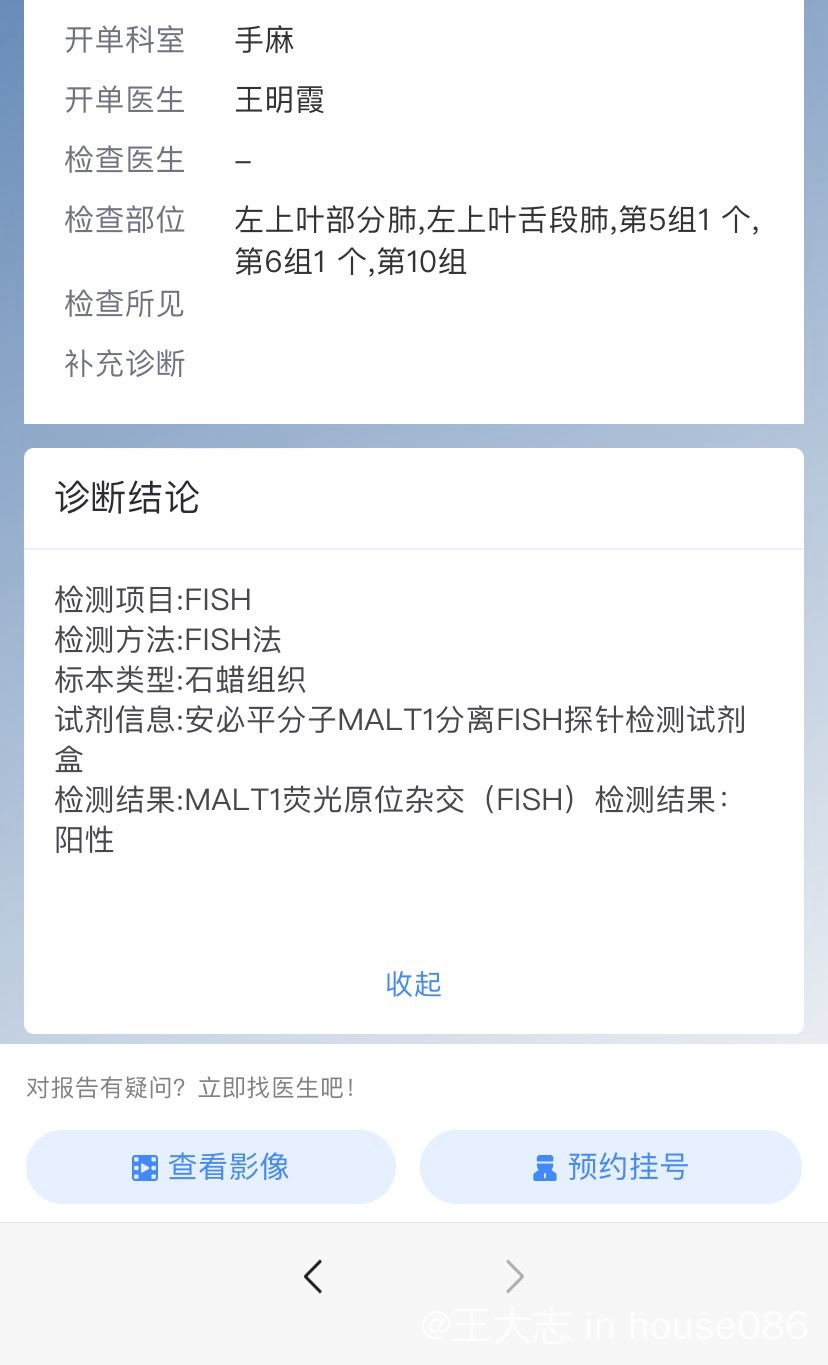This screenshot has height=1365, width=828.
Task: Collapse the diagnosis section via 收起
Action: coord(414,984)
